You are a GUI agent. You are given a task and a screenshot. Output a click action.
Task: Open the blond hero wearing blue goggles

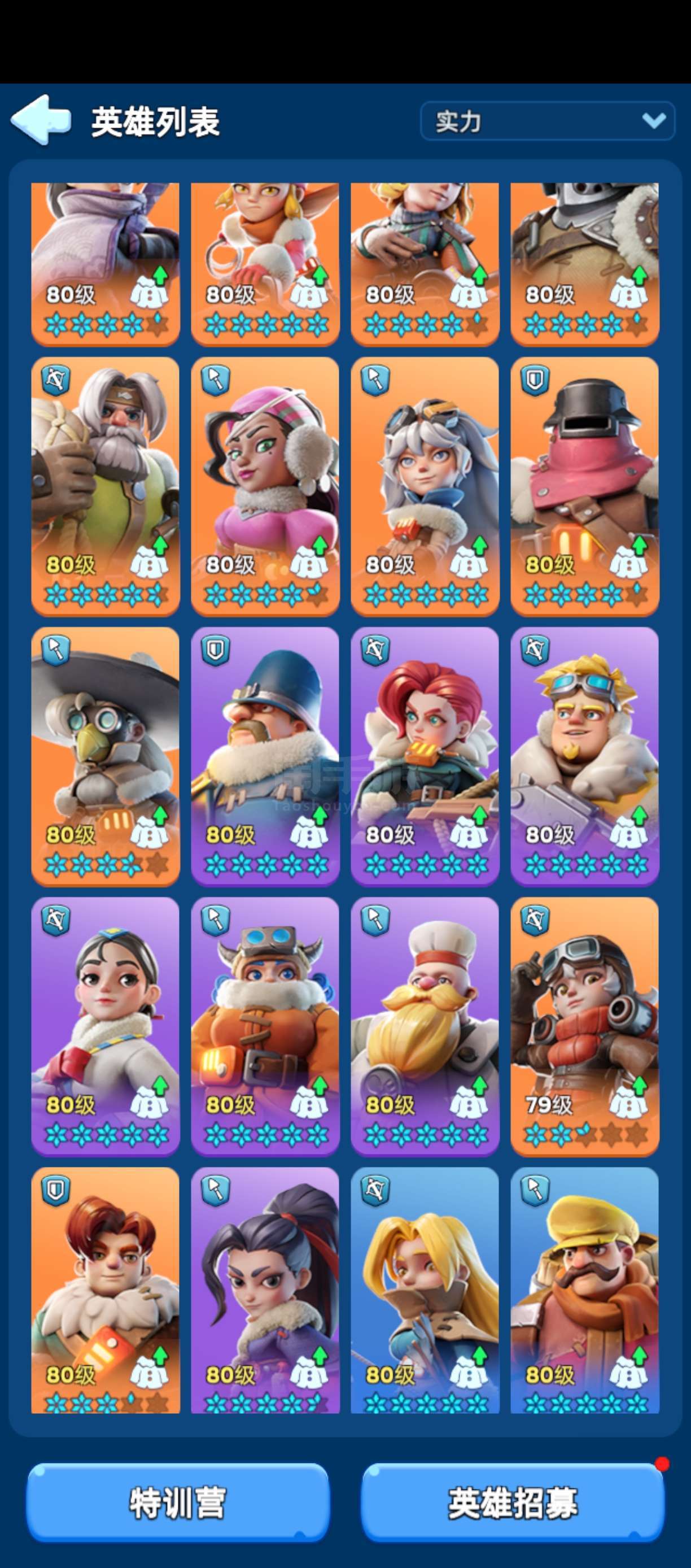pyautogui.click(x=584, y=757)
